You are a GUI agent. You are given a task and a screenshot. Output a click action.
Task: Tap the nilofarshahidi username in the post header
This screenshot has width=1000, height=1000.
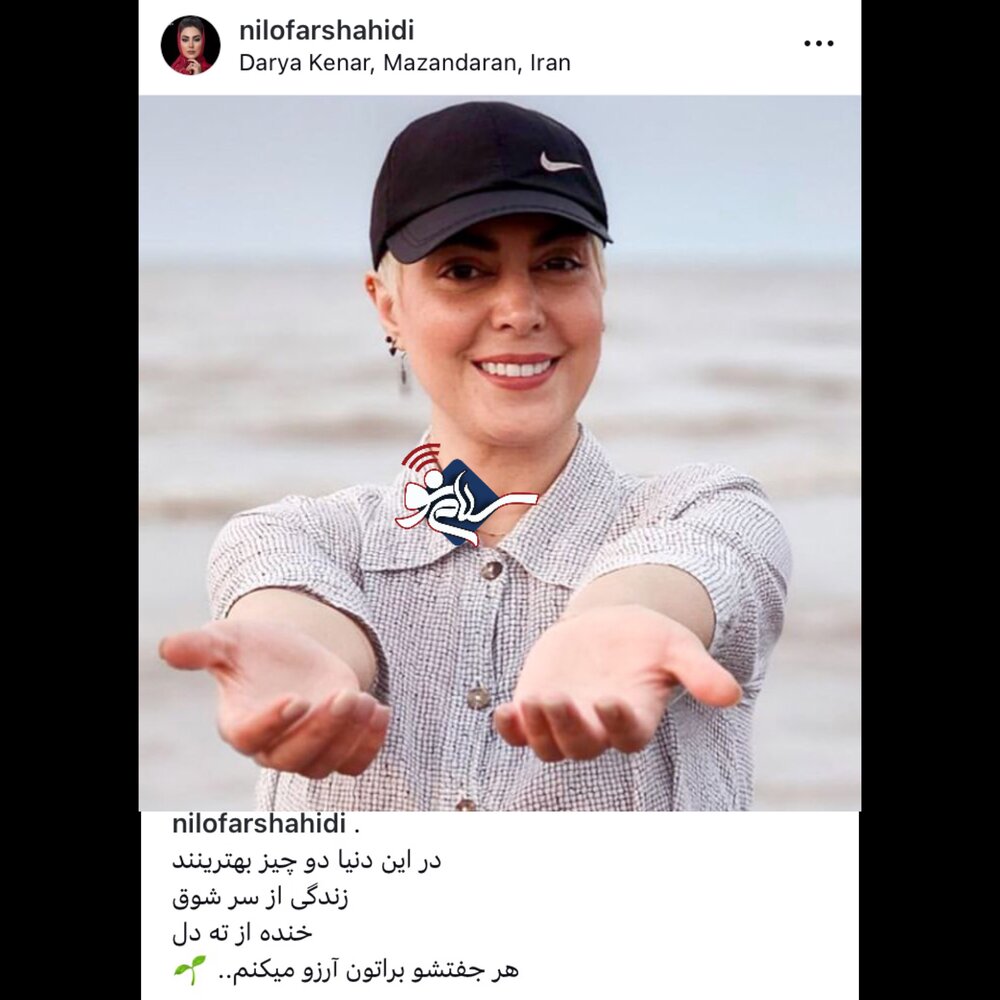[326, 31]
